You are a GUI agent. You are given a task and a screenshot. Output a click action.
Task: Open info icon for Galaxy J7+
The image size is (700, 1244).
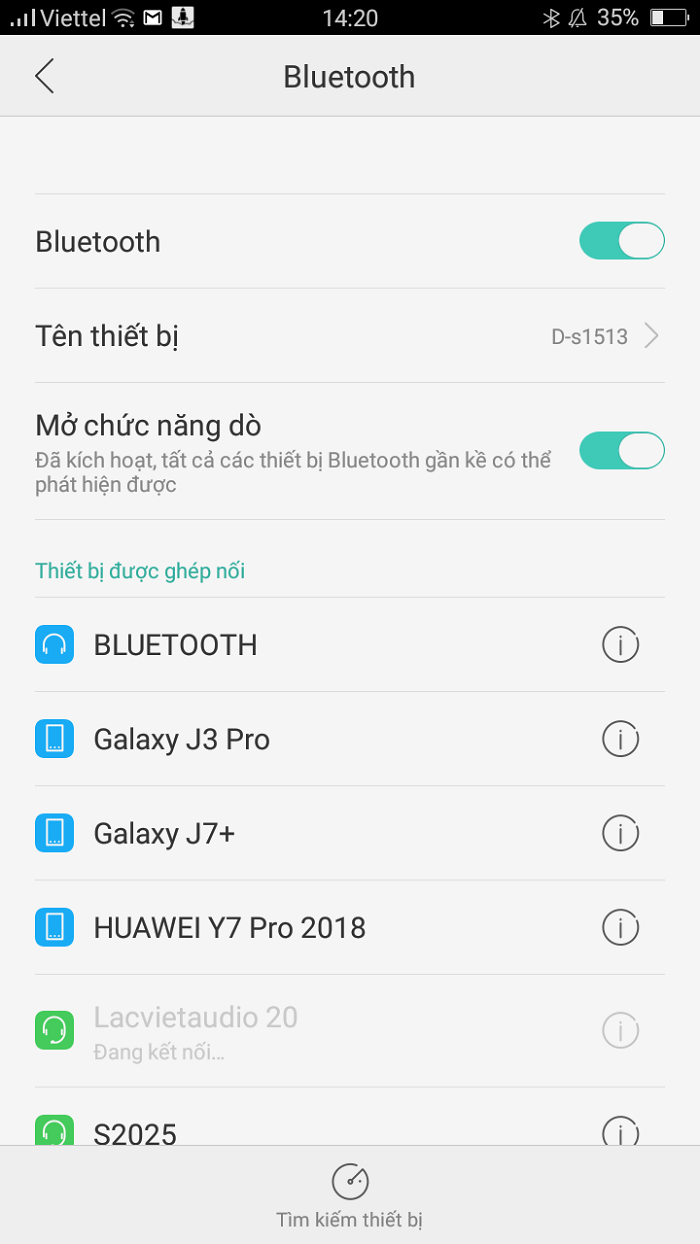tap(620, 833)
